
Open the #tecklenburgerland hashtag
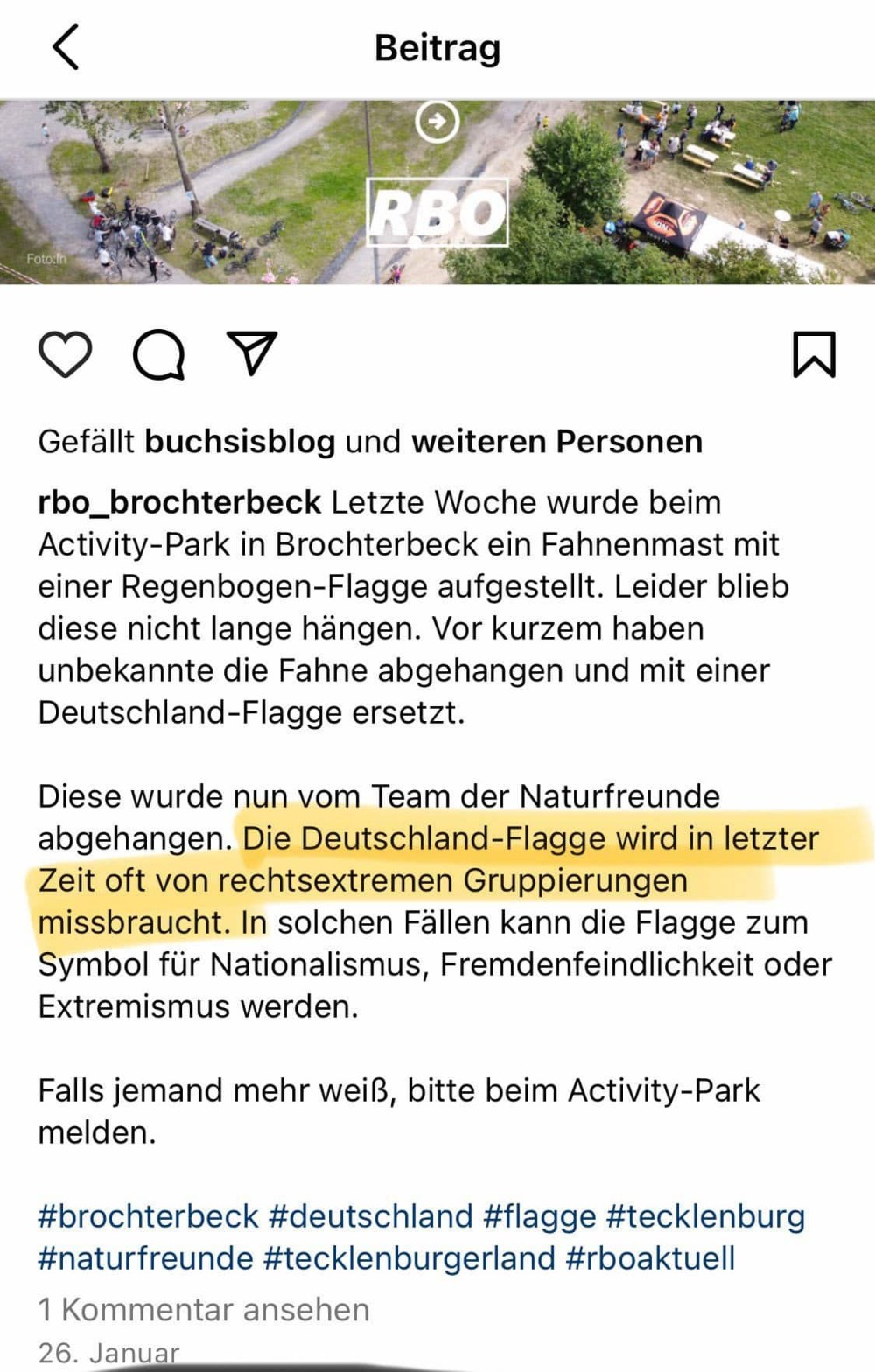point(409,1258)
